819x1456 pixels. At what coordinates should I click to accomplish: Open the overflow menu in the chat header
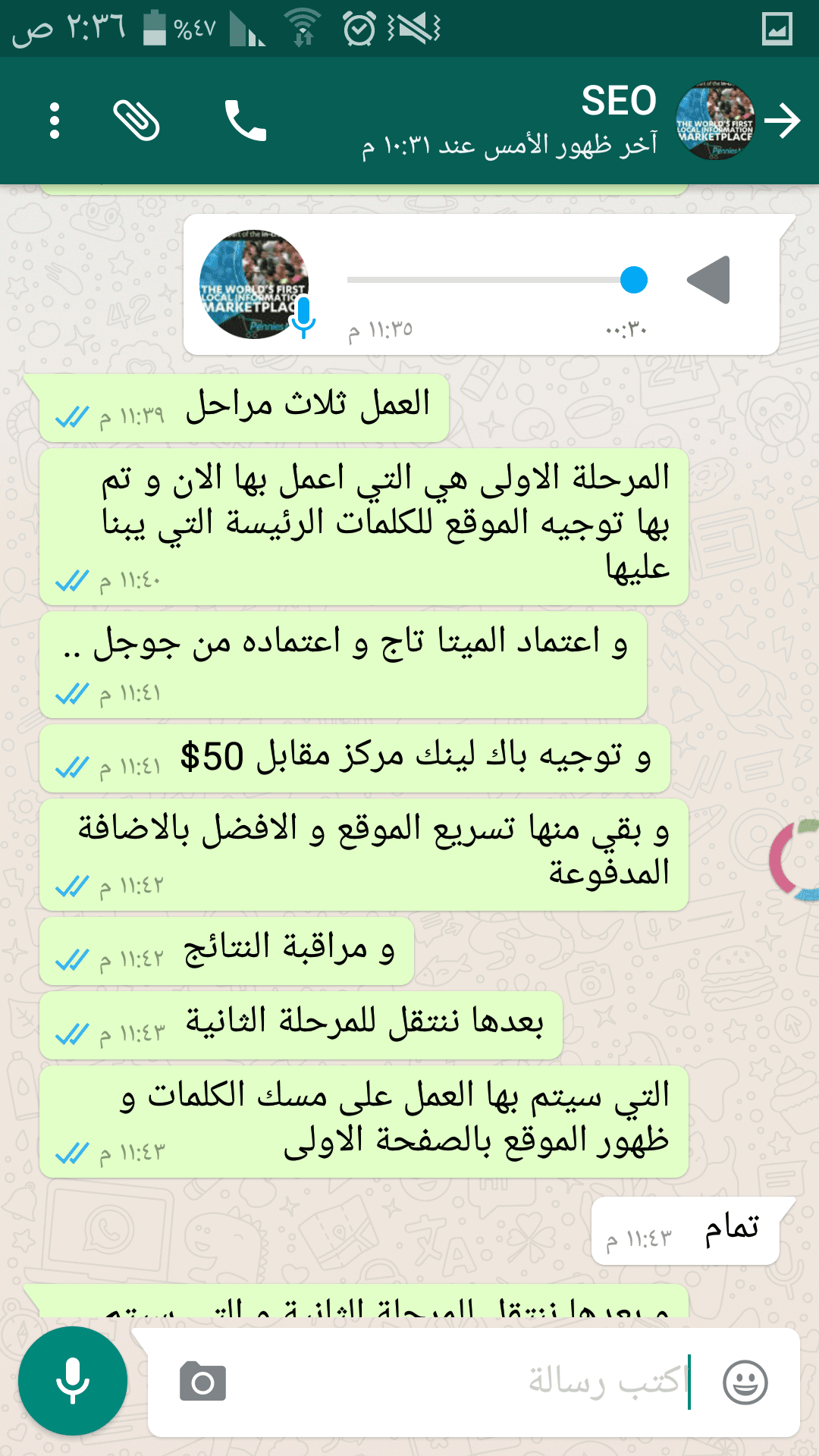54,121
